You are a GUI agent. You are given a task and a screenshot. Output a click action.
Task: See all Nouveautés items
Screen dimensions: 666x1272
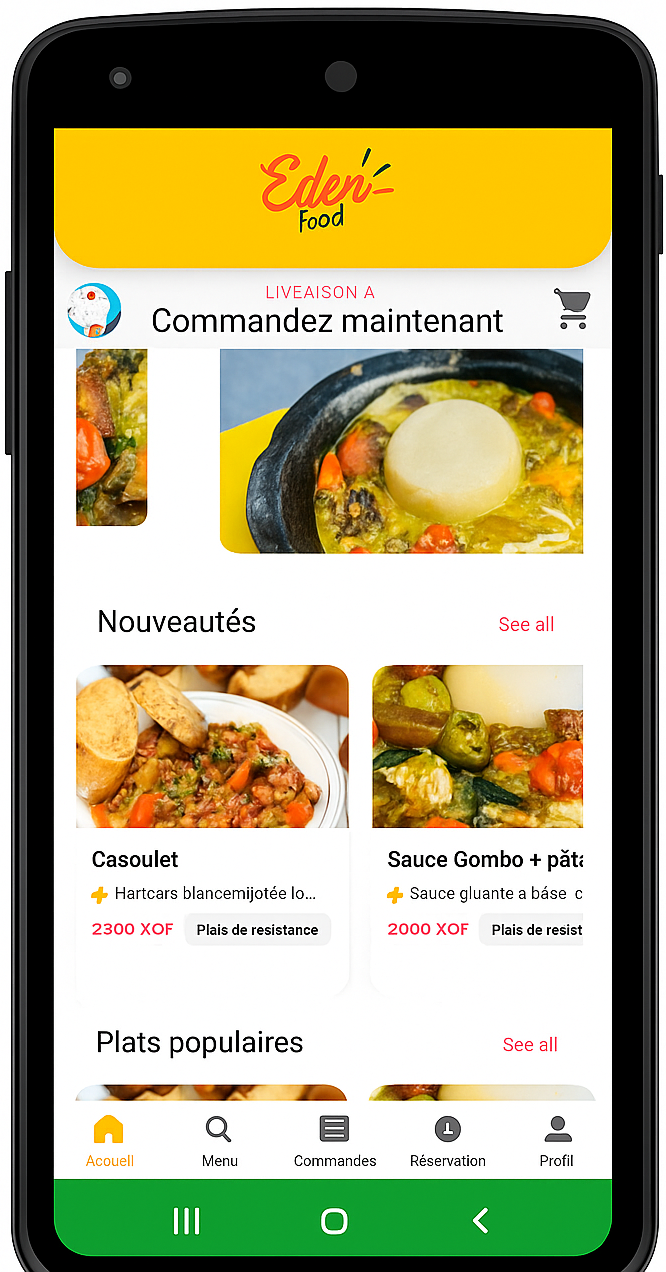point(526,625)
